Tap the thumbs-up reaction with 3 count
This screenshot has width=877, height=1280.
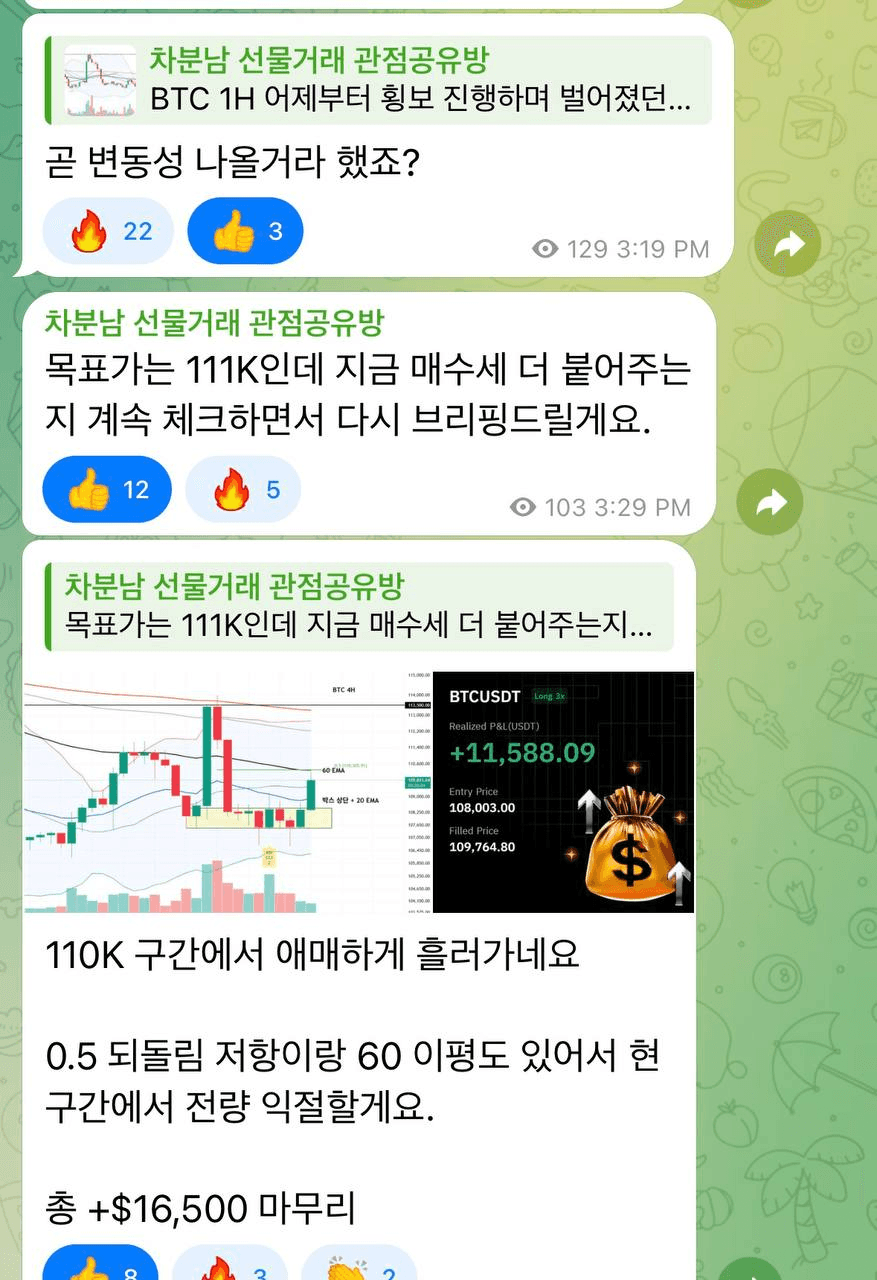245,232
